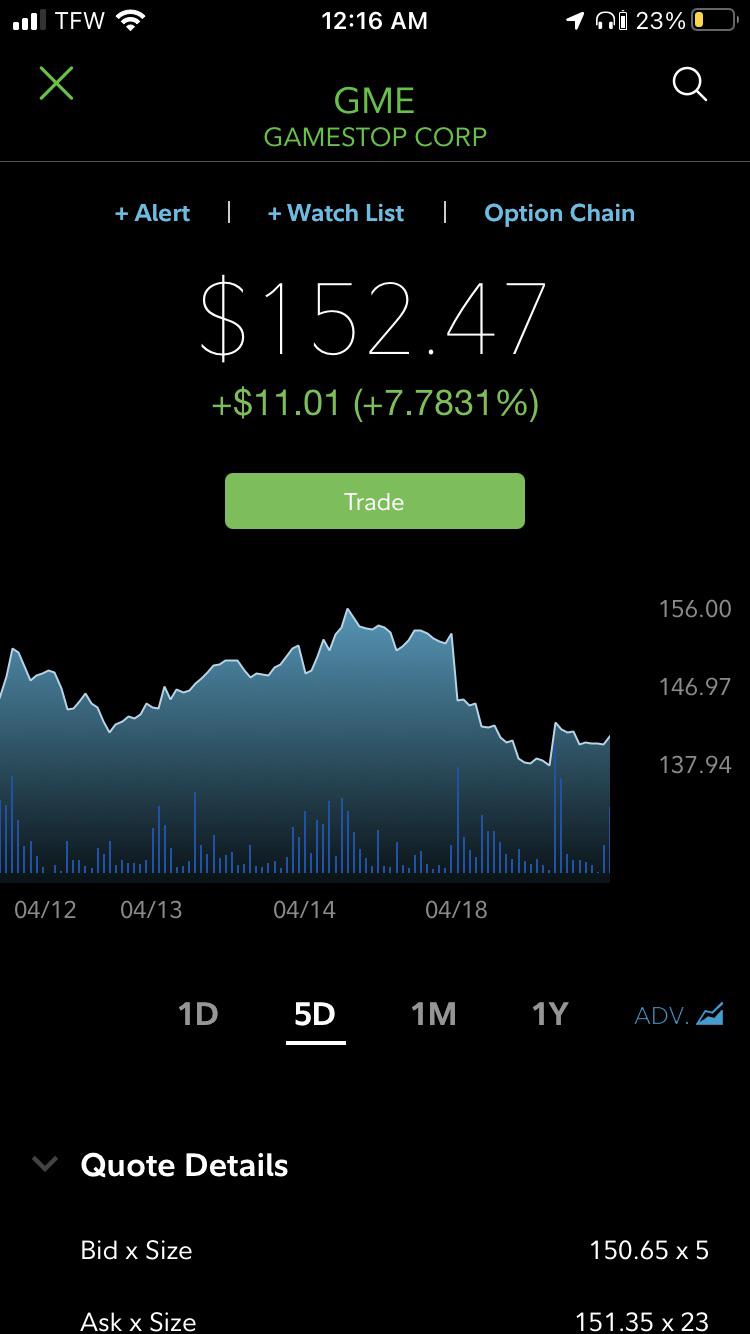Show the 1M chart range

[433, 1014]
